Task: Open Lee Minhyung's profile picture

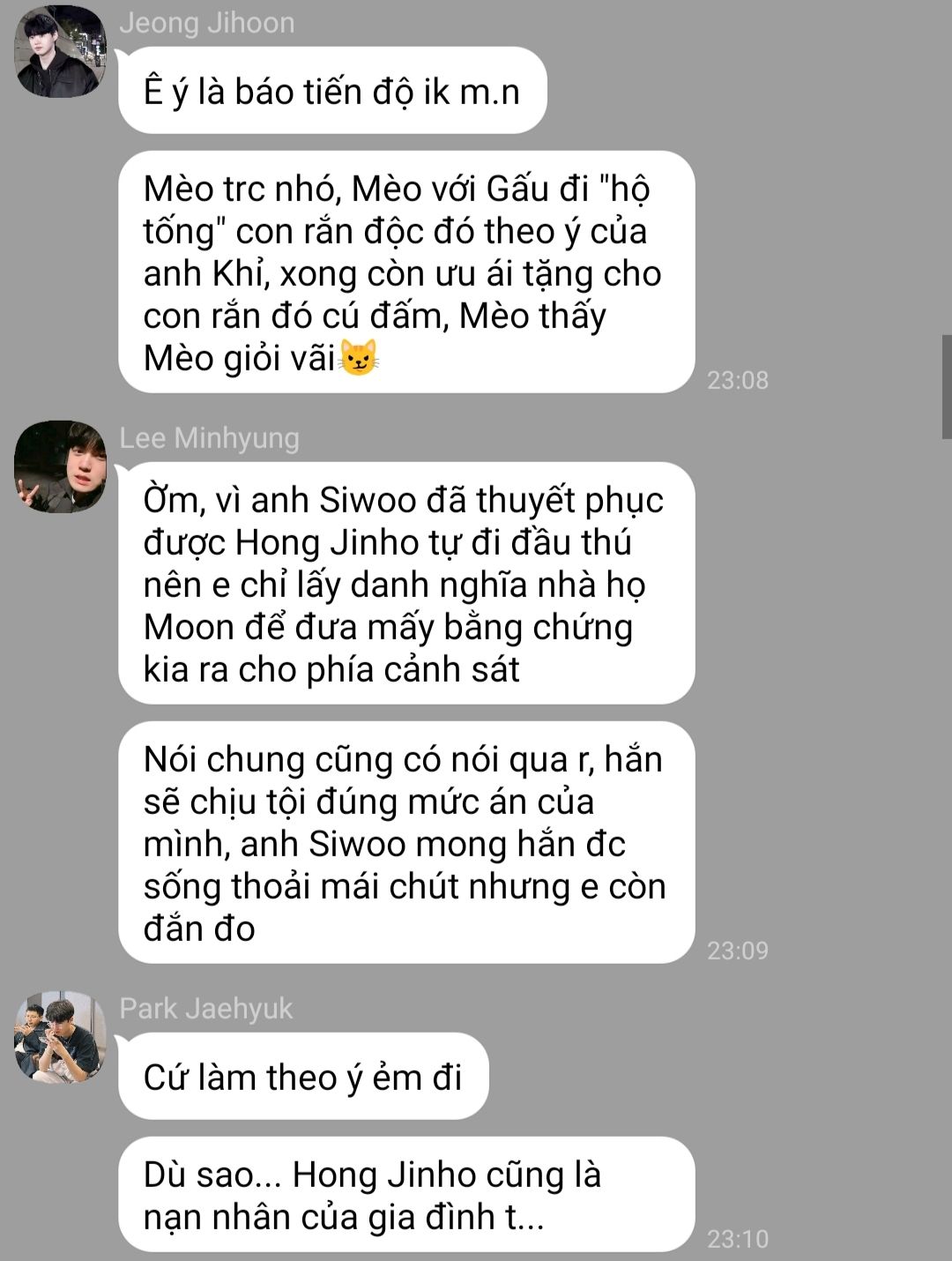Action: coord(60,466)
